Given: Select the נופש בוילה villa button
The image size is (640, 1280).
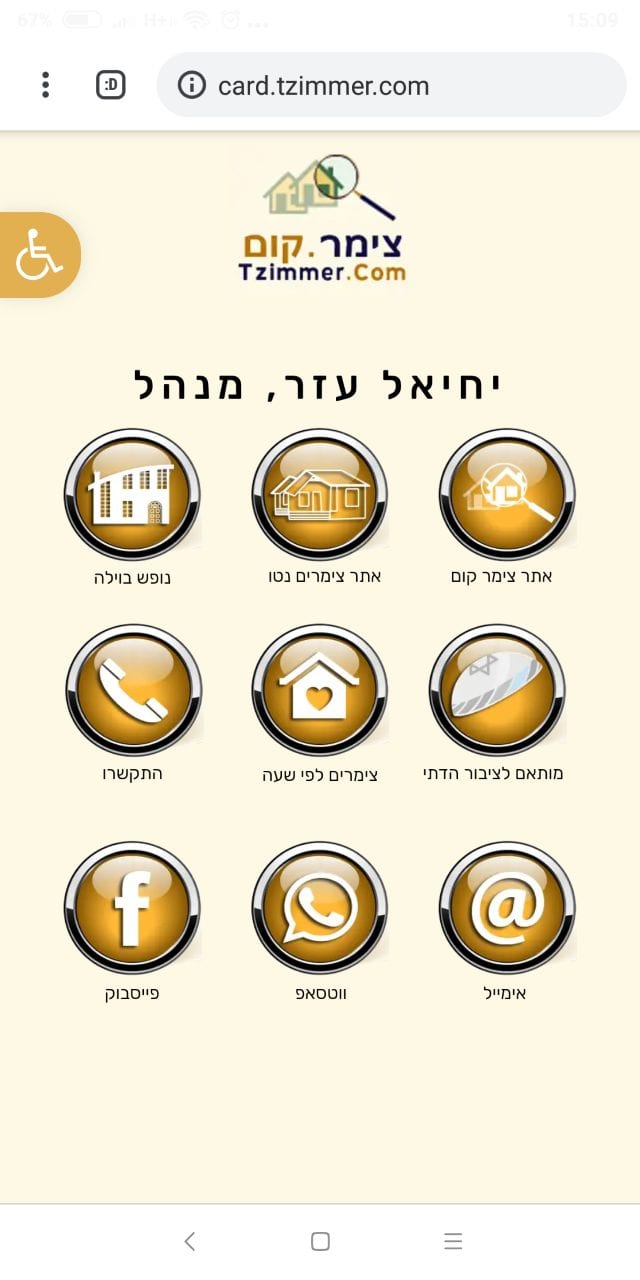Looking at the screenshot, I should (132, 496).
